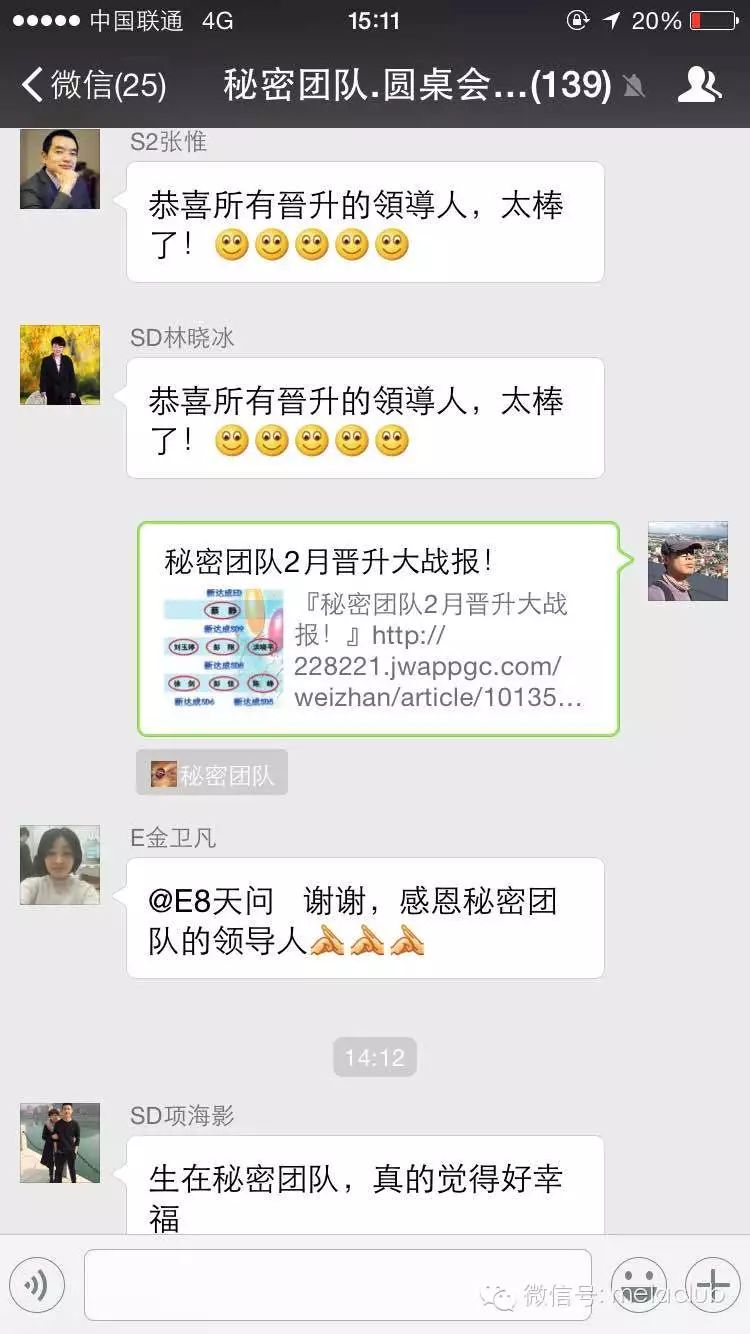Open the group members info icon
This screenshot has height=1334, width=750.
(699, 85)
